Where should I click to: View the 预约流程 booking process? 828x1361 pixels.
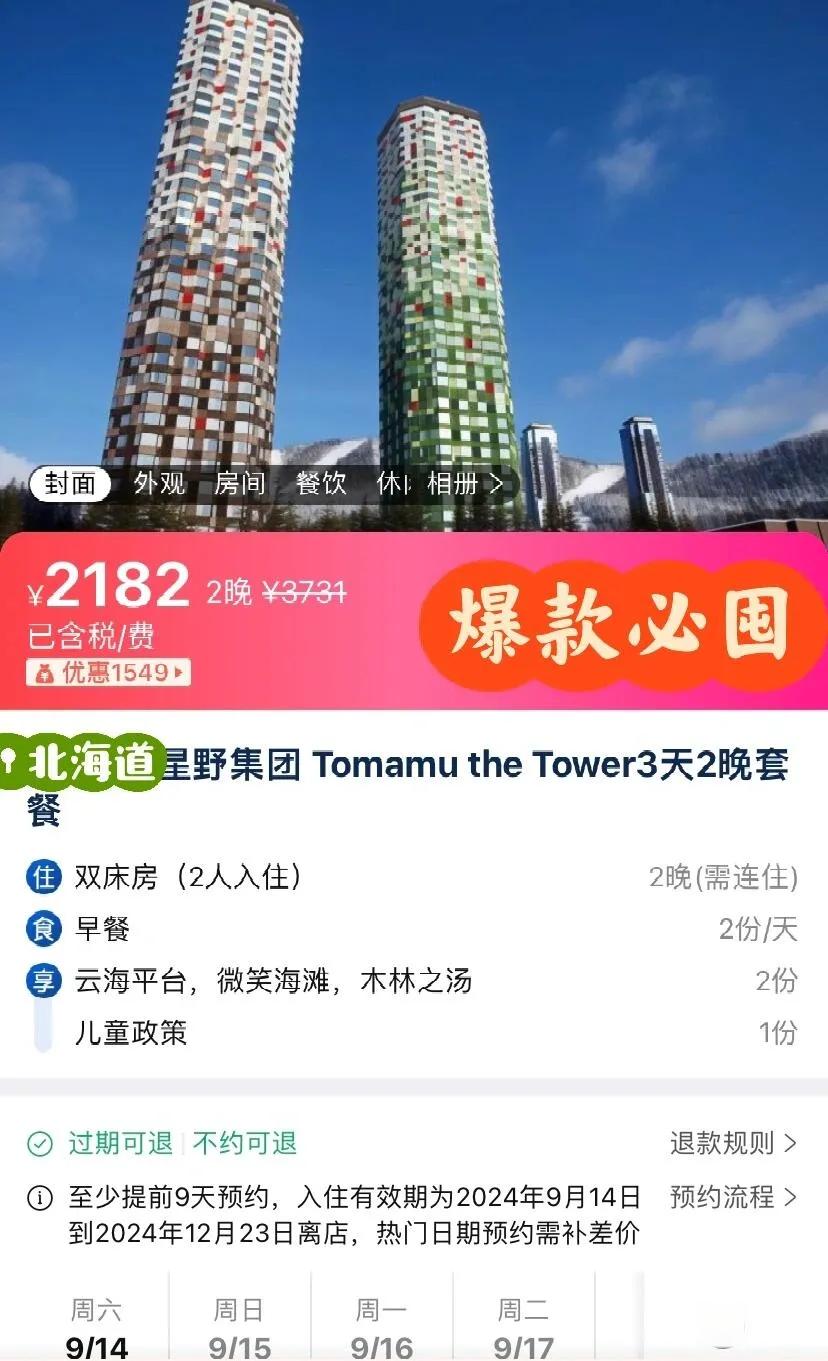(x=733, y=1196)
